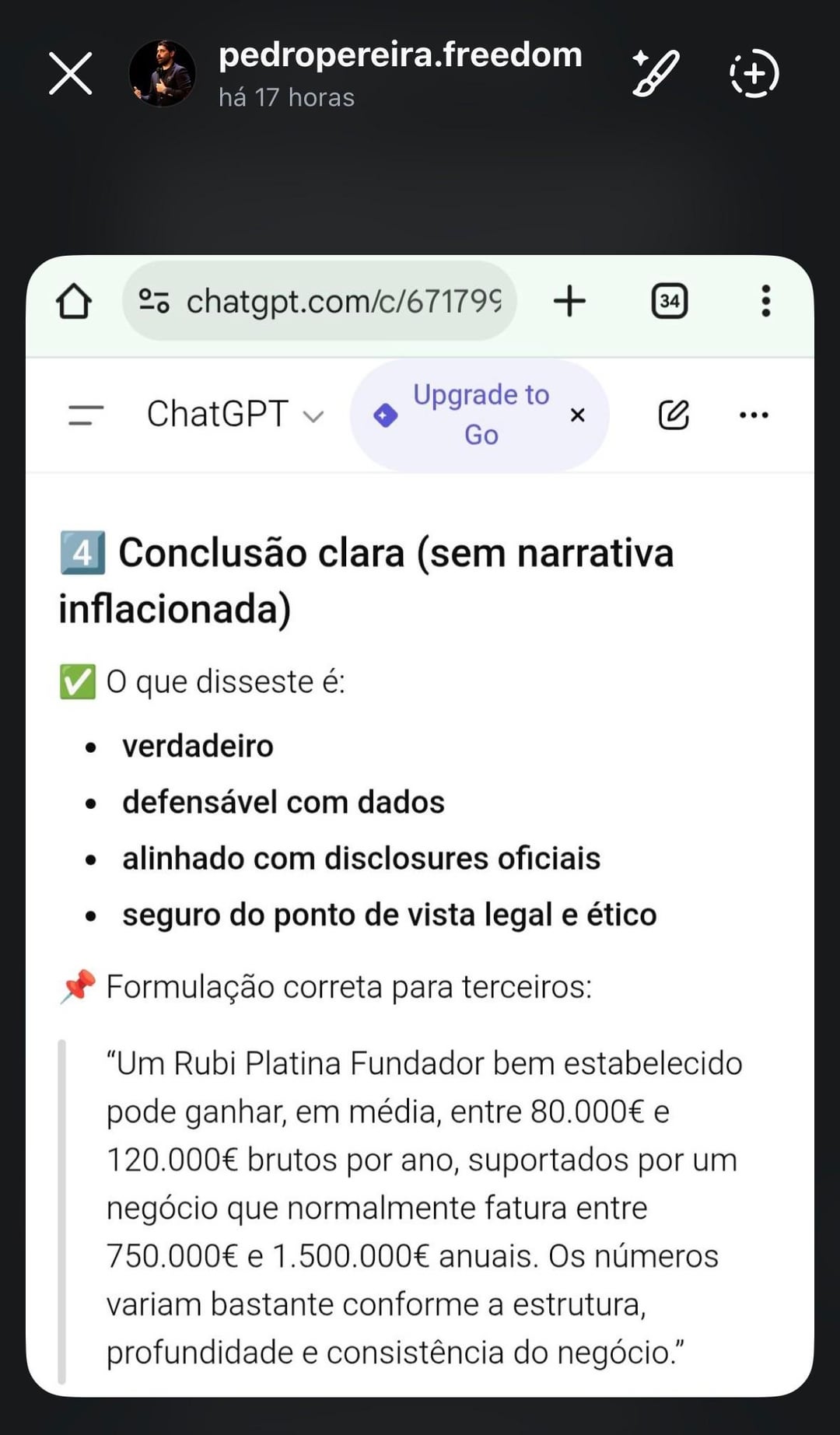Open pedropereira.freedom profile picture
Image resolution: width=840 pixels, height=1435 pixels.
tap(162, 74)
